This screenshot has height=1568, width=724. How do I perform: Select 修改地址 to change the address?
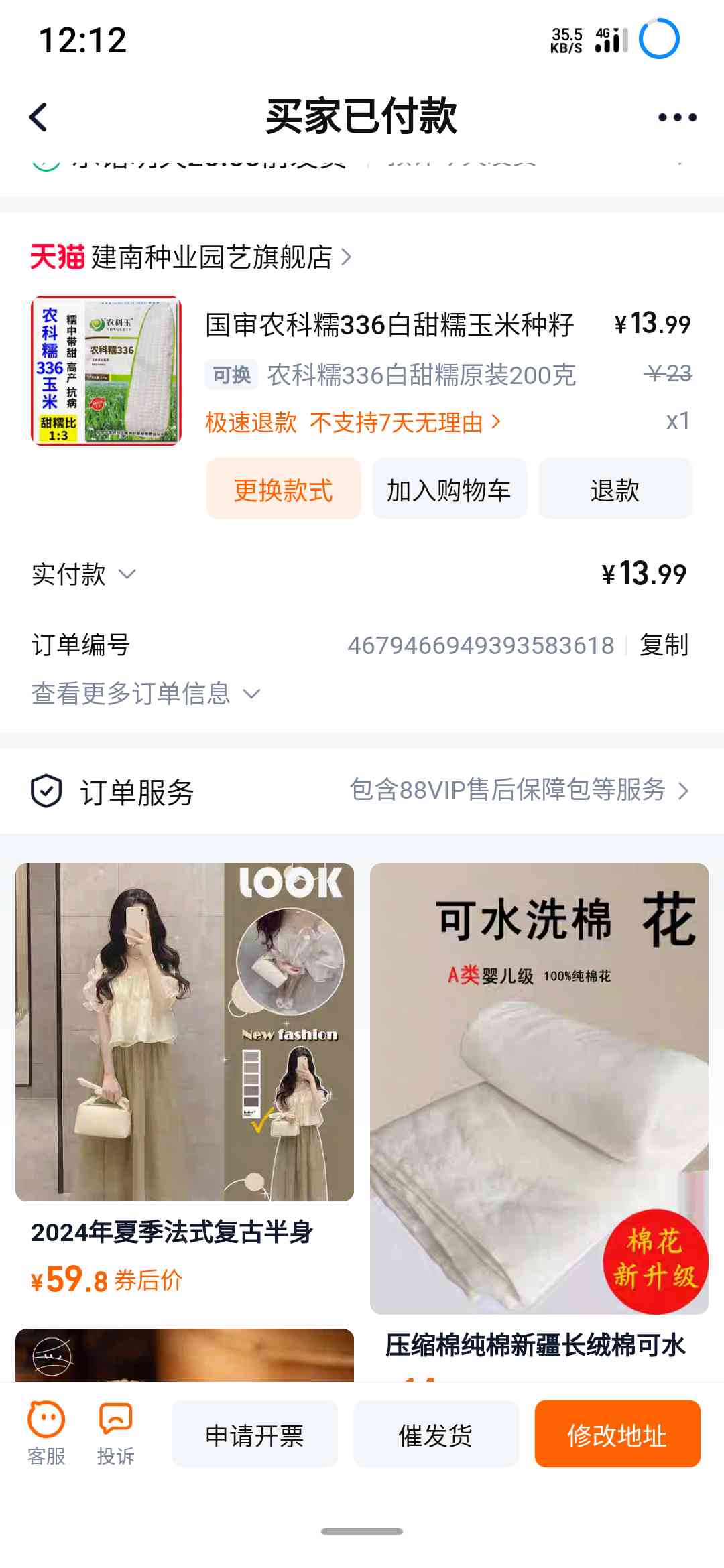[x=617, y=1434]
